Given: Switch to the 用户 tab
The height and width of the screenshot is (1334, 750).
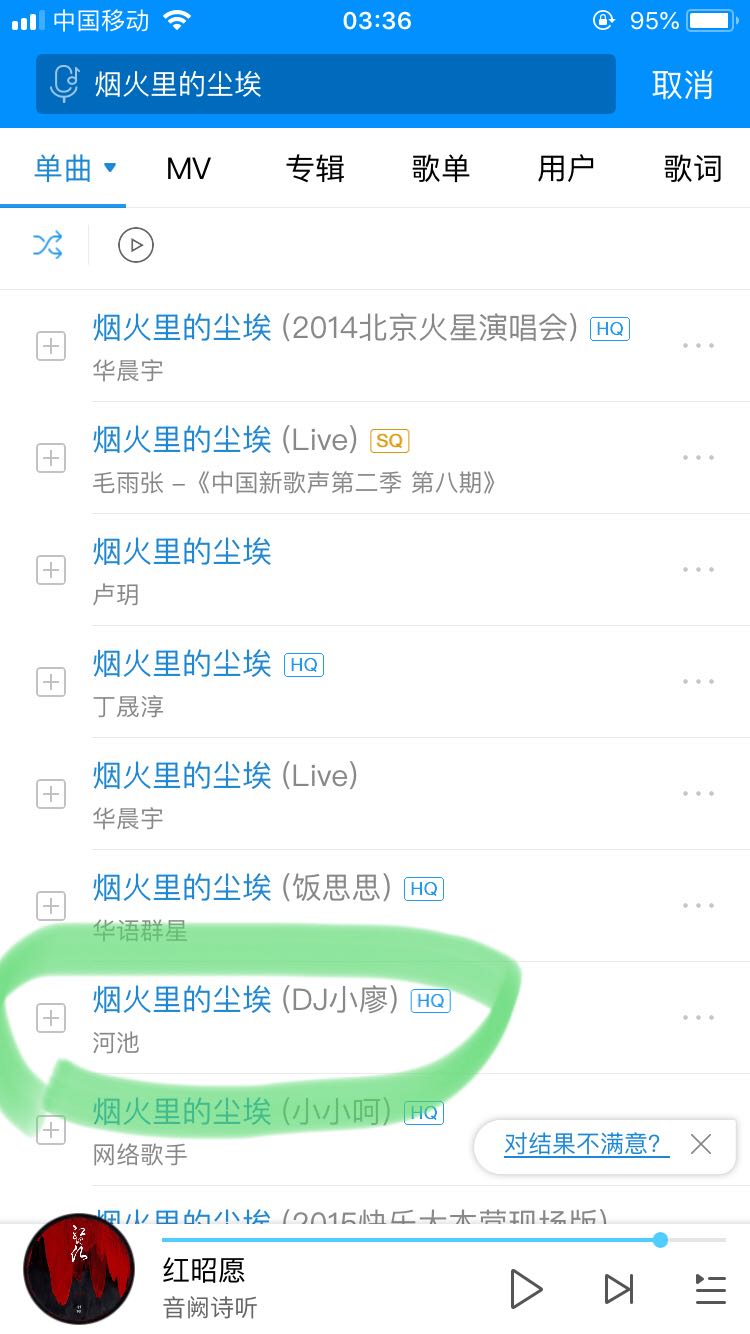Looking at the screenshot, I should [x=566, y=168].
